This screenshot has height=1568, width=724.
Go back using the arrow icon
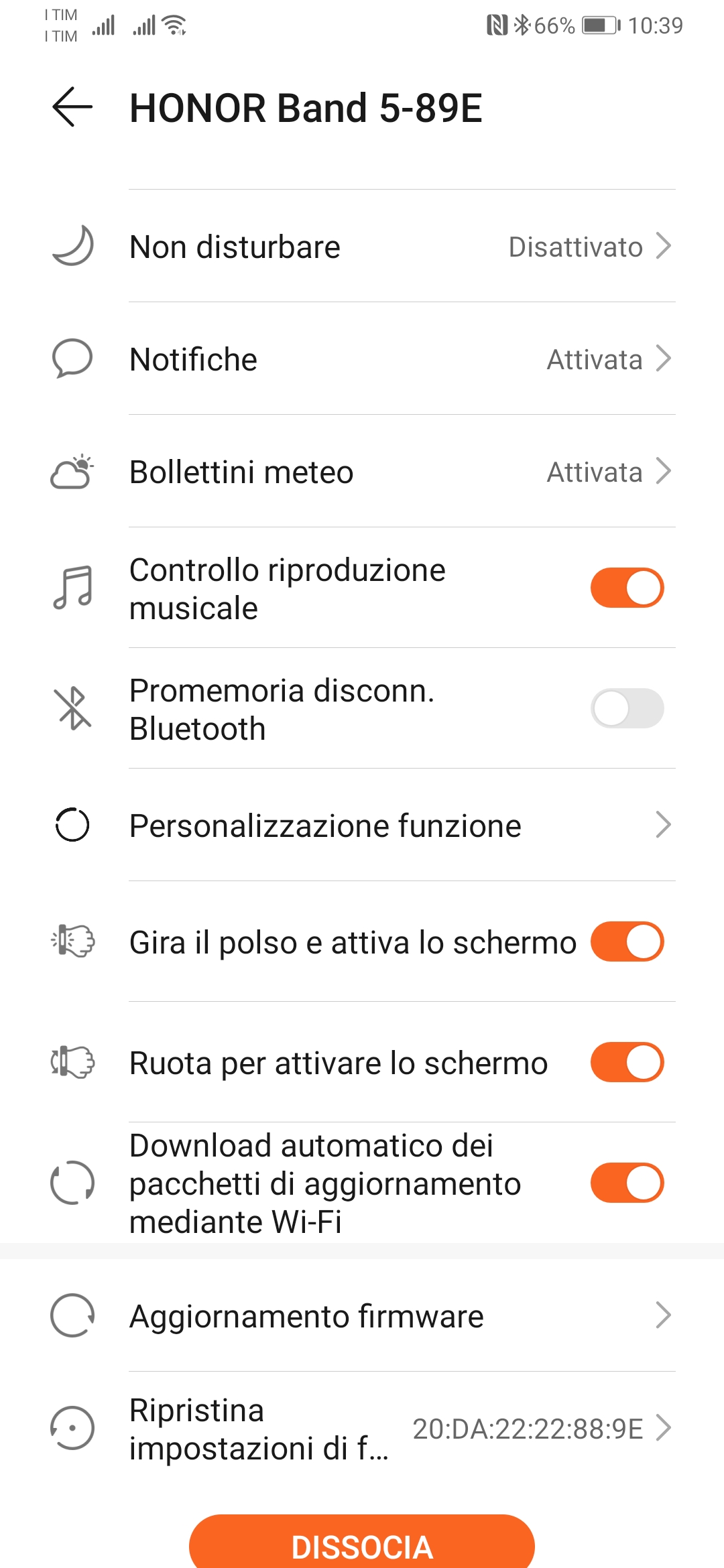pyautogui.click(x=72, y=107)
